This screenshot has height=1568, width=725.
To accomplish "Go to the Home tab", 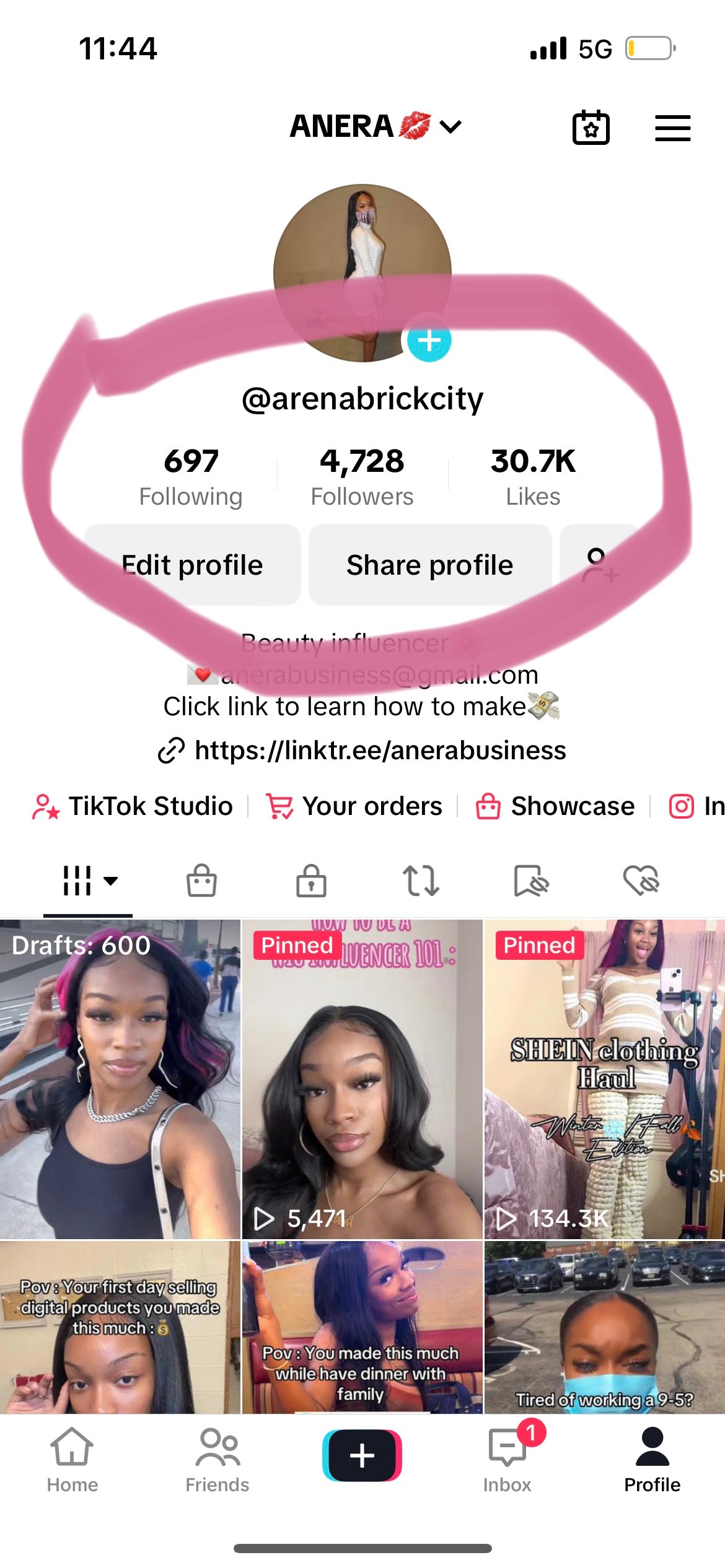I will [72, 1460].
